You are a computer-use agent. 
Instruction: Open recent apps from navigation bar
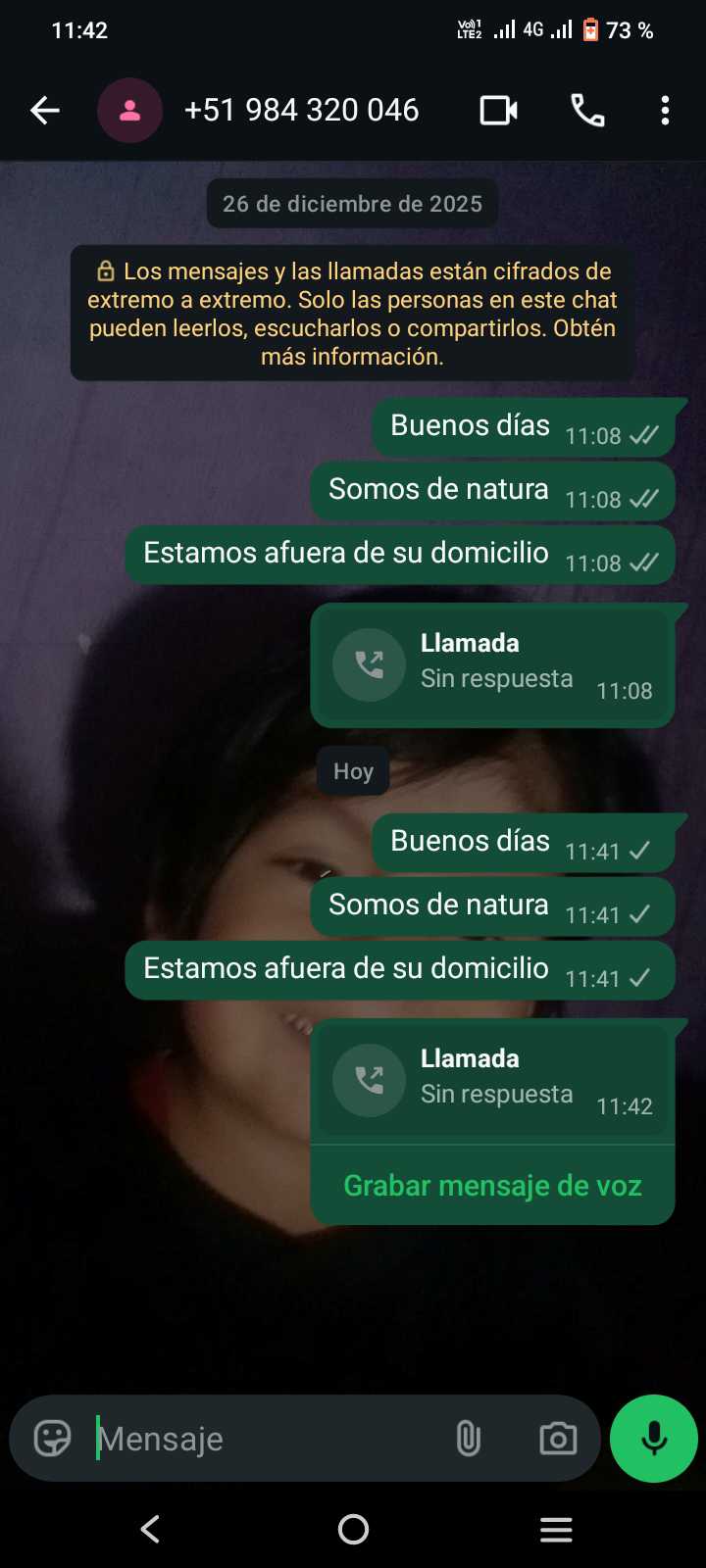point(556,1529)
